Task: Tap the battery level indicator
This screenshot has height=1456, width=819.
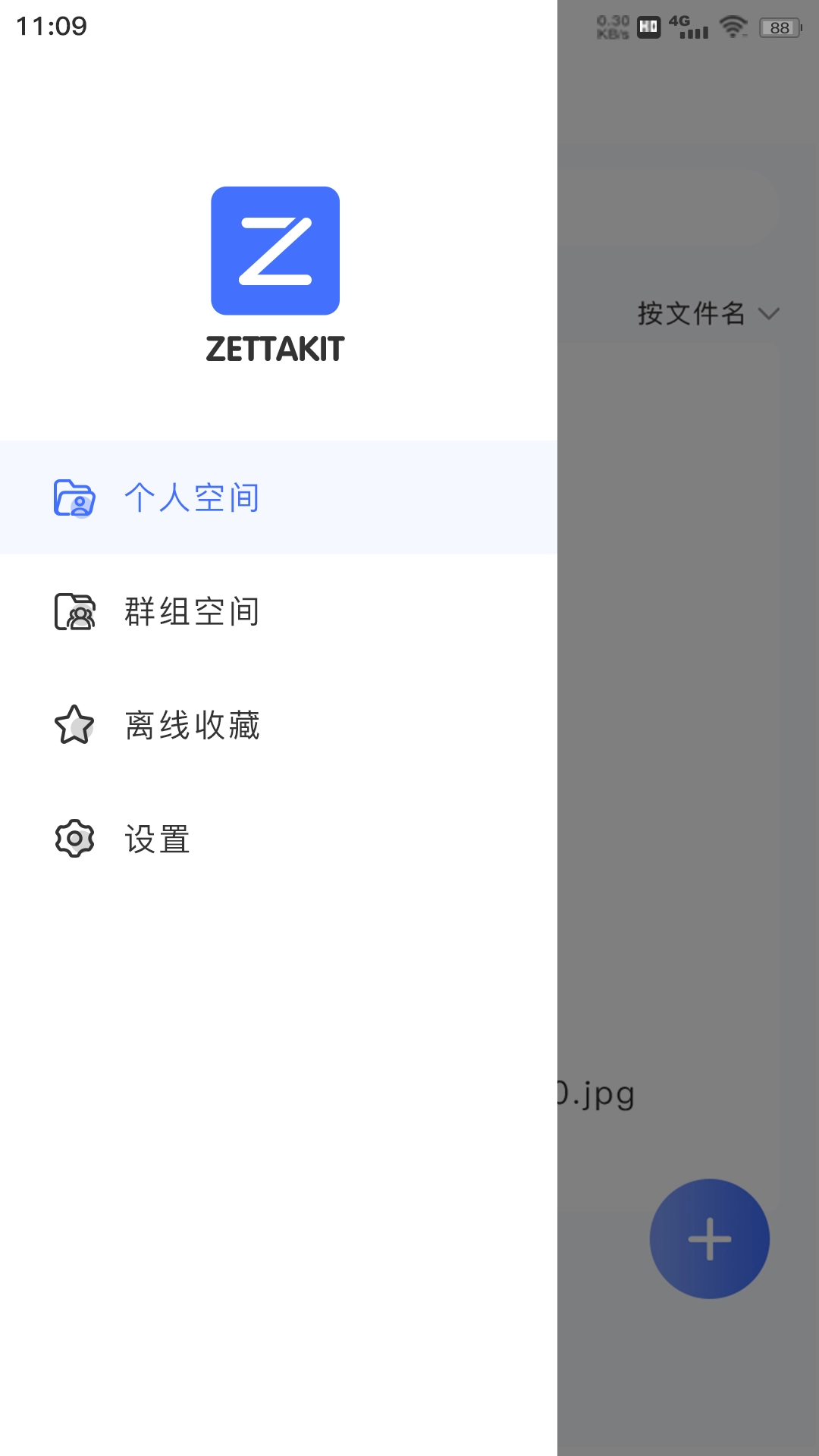Action: tap(777, 27)
